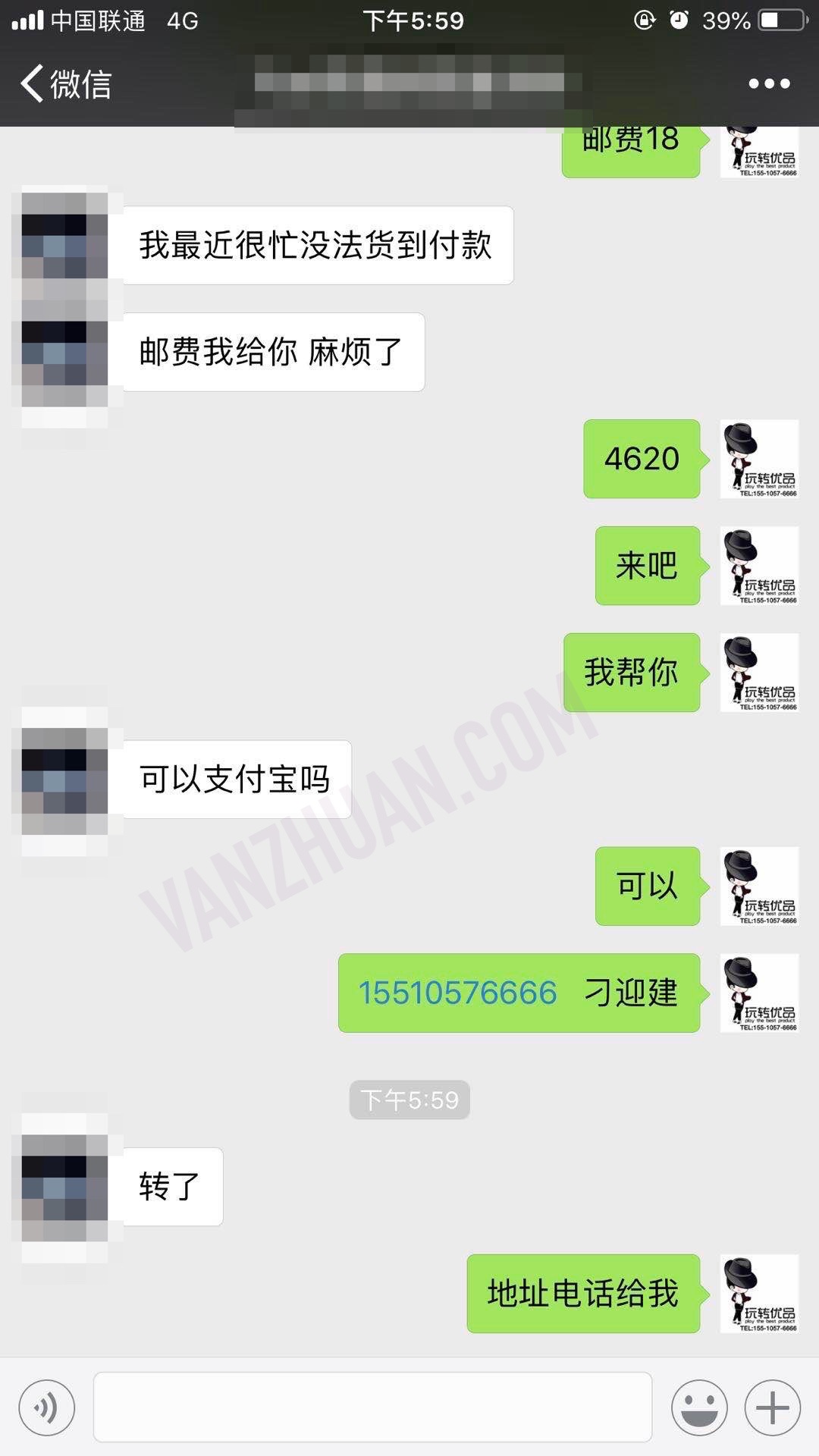819x1456 pixels.
Task: Tap the linked number 15510576666
Action: tap(457, 993)
